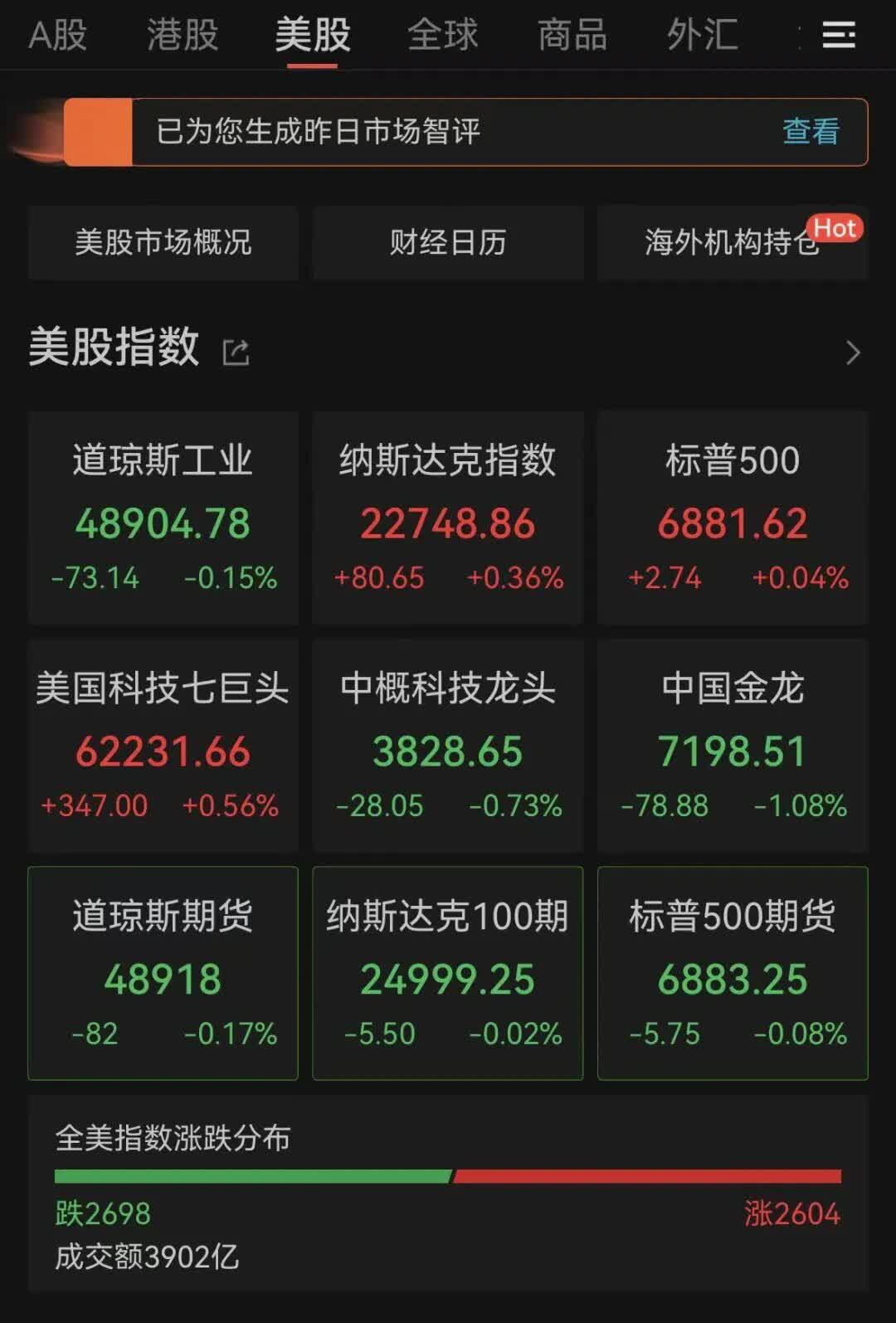This screenshot has width=896, height=1323.
Task: View 海外机构持仓
Action: coord(732,242)
